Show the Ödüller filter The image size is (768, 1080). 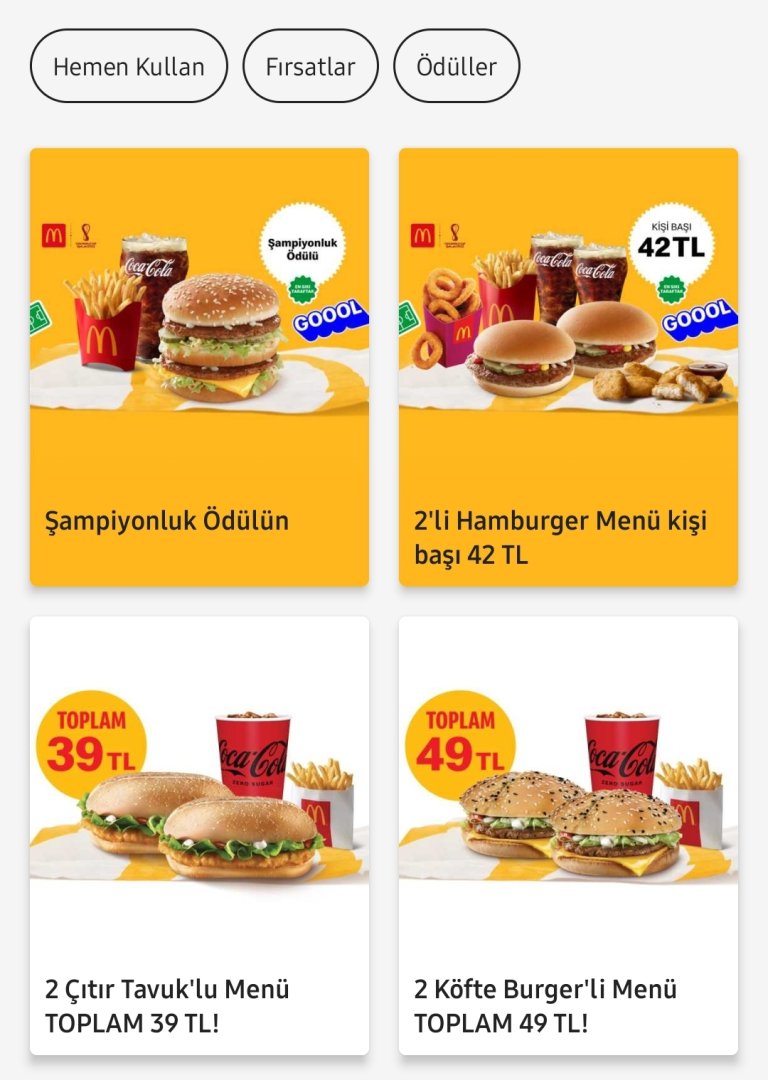coord(456,66)
